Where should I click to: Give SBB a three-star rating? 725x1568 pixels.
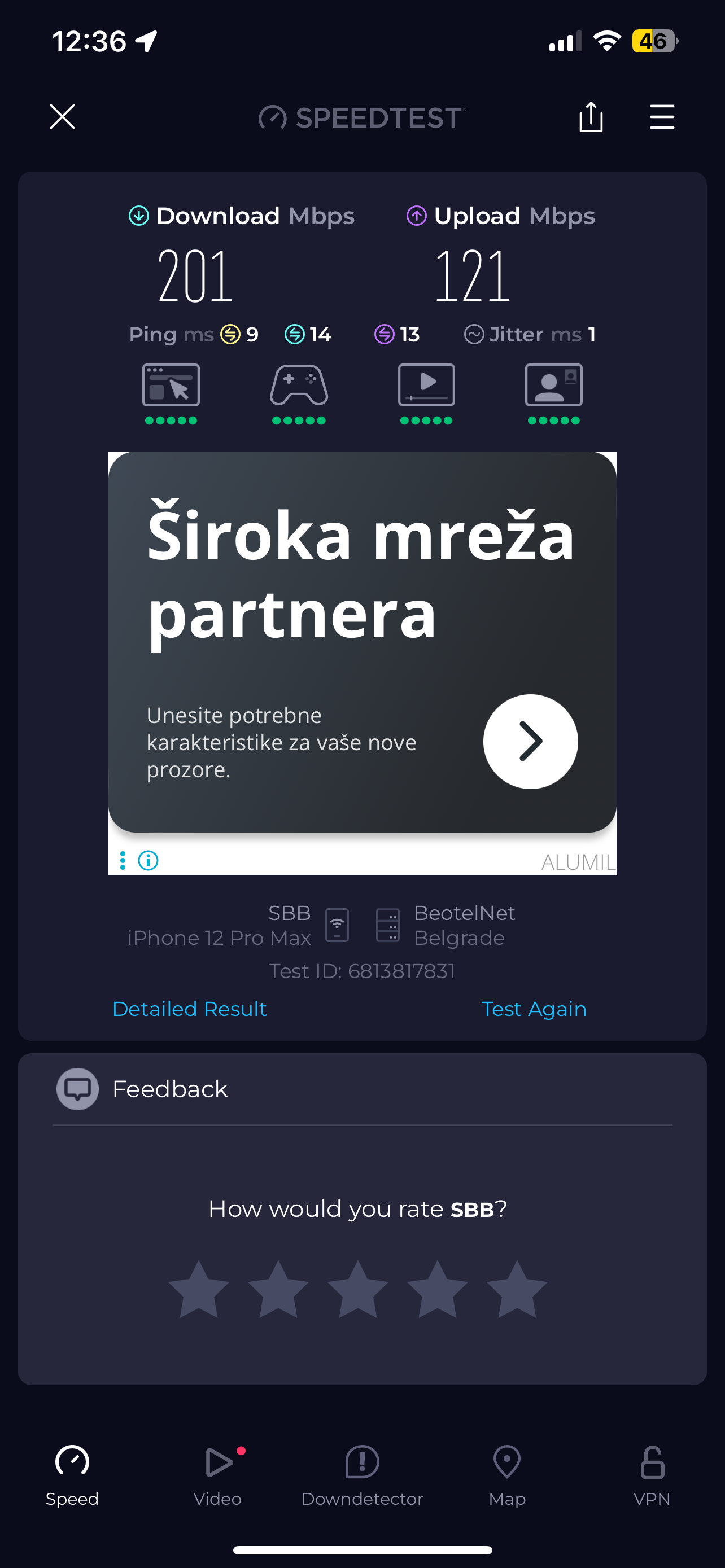click(x=358, y=1289)
